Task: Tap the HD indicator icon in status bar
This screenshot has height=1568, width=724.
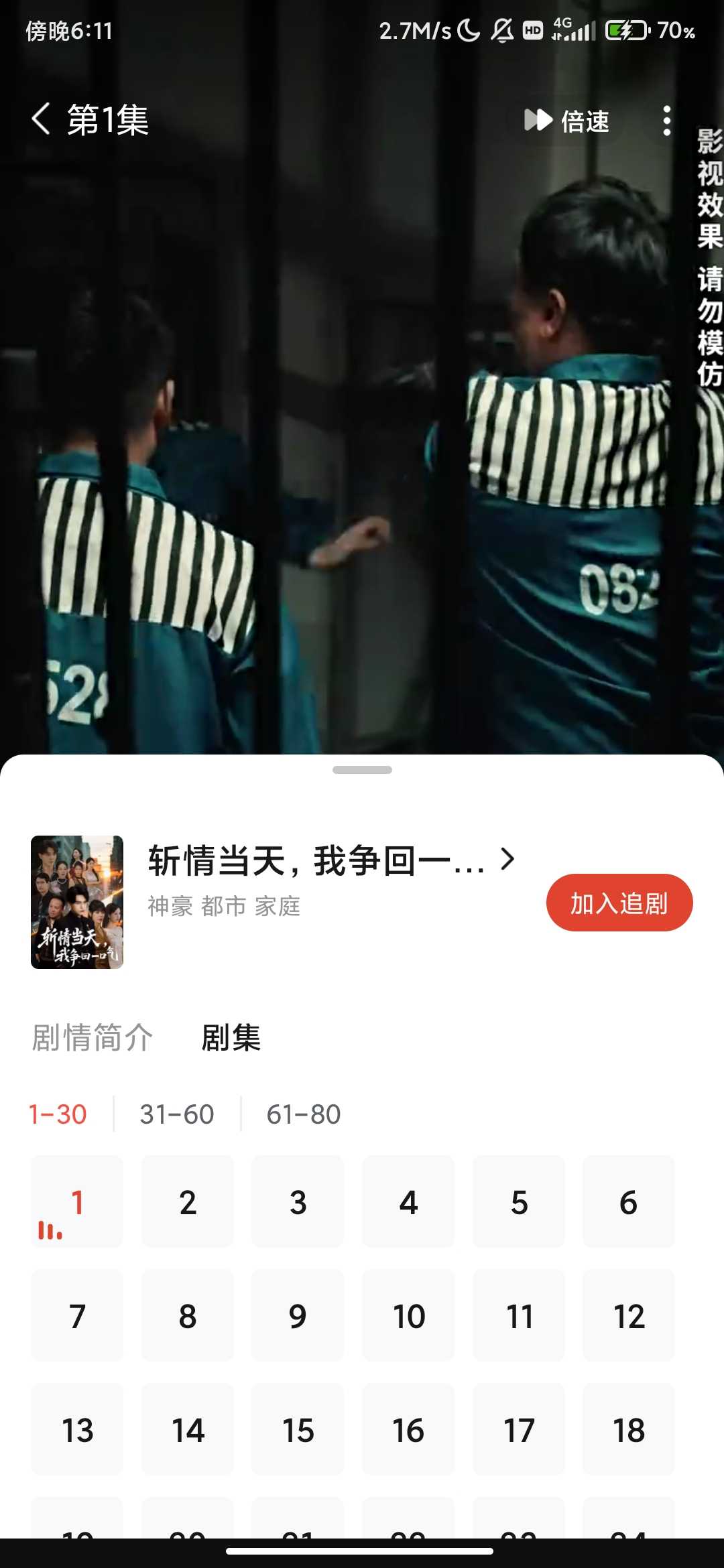Action: [x=533, y=29]
